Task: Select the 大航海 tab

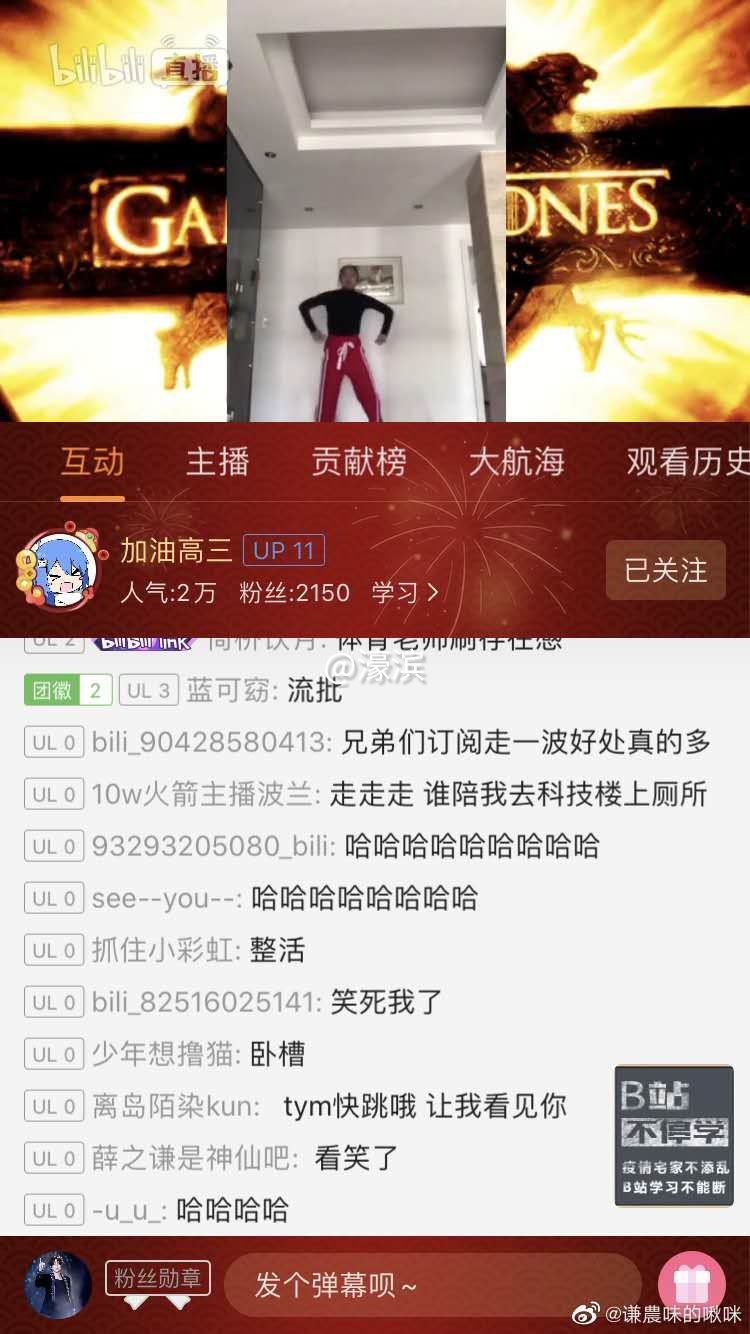Action: tap(516, 462)
